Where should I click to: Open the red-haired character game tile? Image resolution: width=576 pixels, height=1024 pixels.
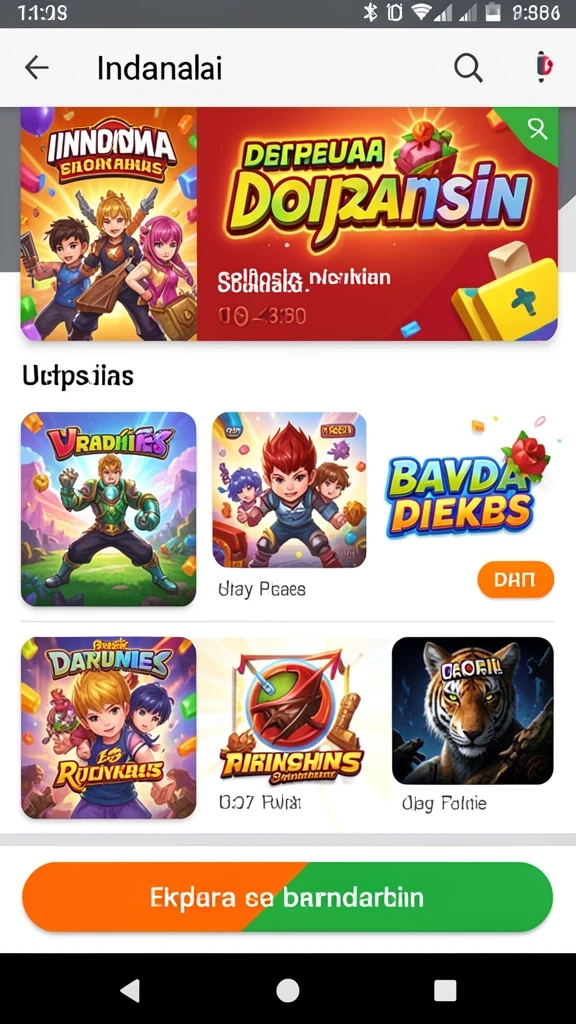[289, 490]
